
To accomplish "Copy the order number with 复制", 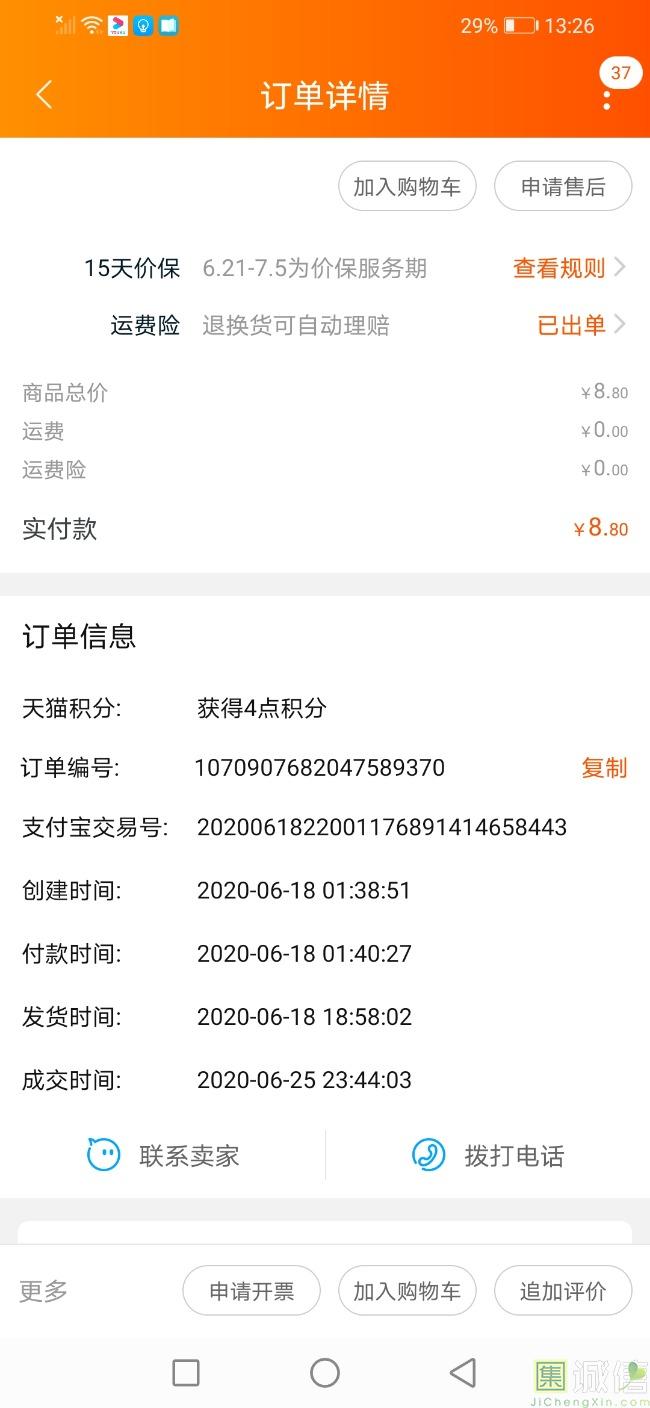I will (x=604, y=768).
